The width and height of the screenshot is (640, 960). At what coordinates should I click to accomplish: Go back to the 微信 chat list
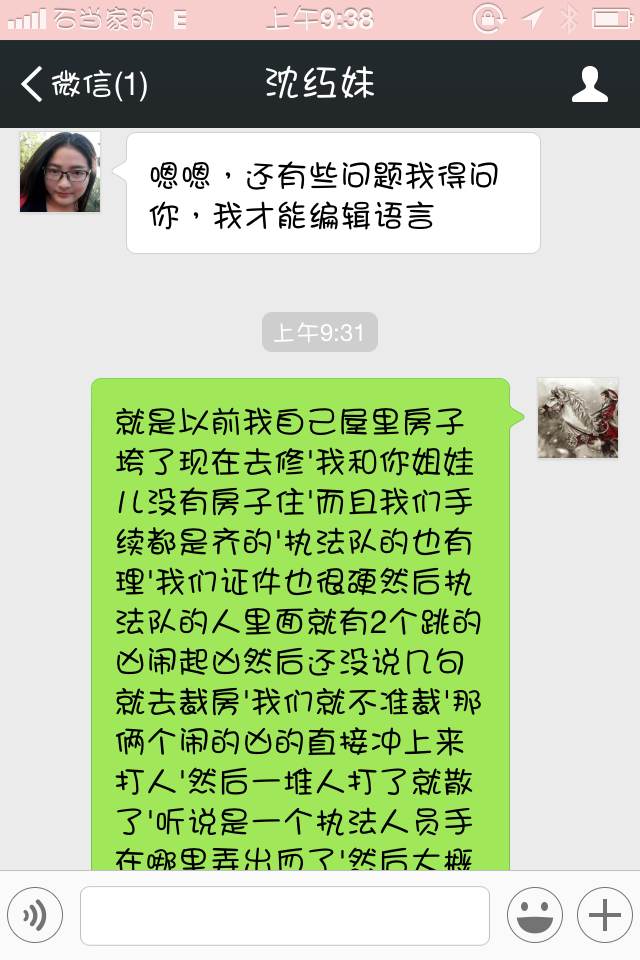tap(85, 84)
